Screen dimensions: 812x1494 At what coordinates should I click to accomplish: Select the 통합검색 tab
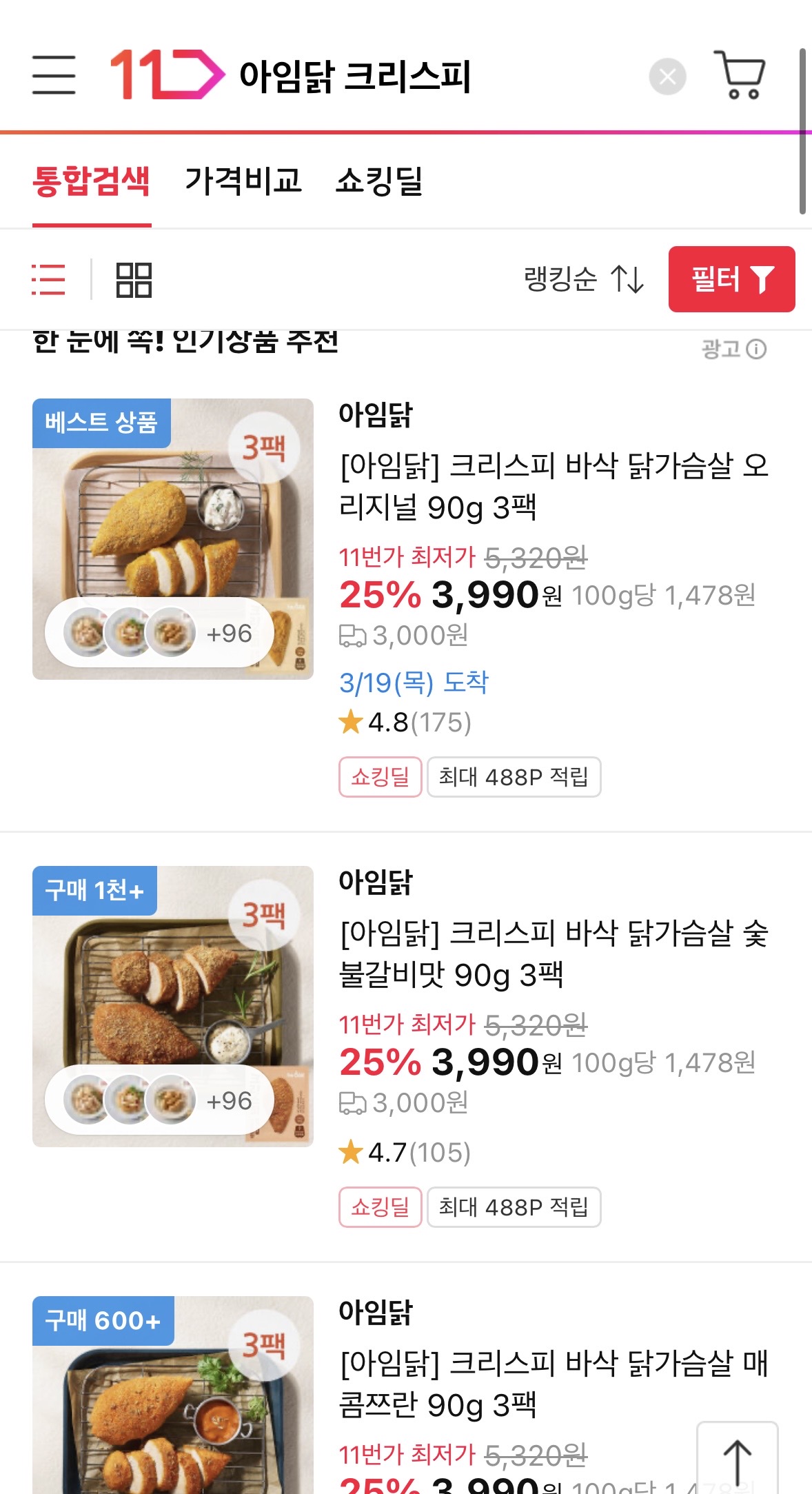click(91, 181)
